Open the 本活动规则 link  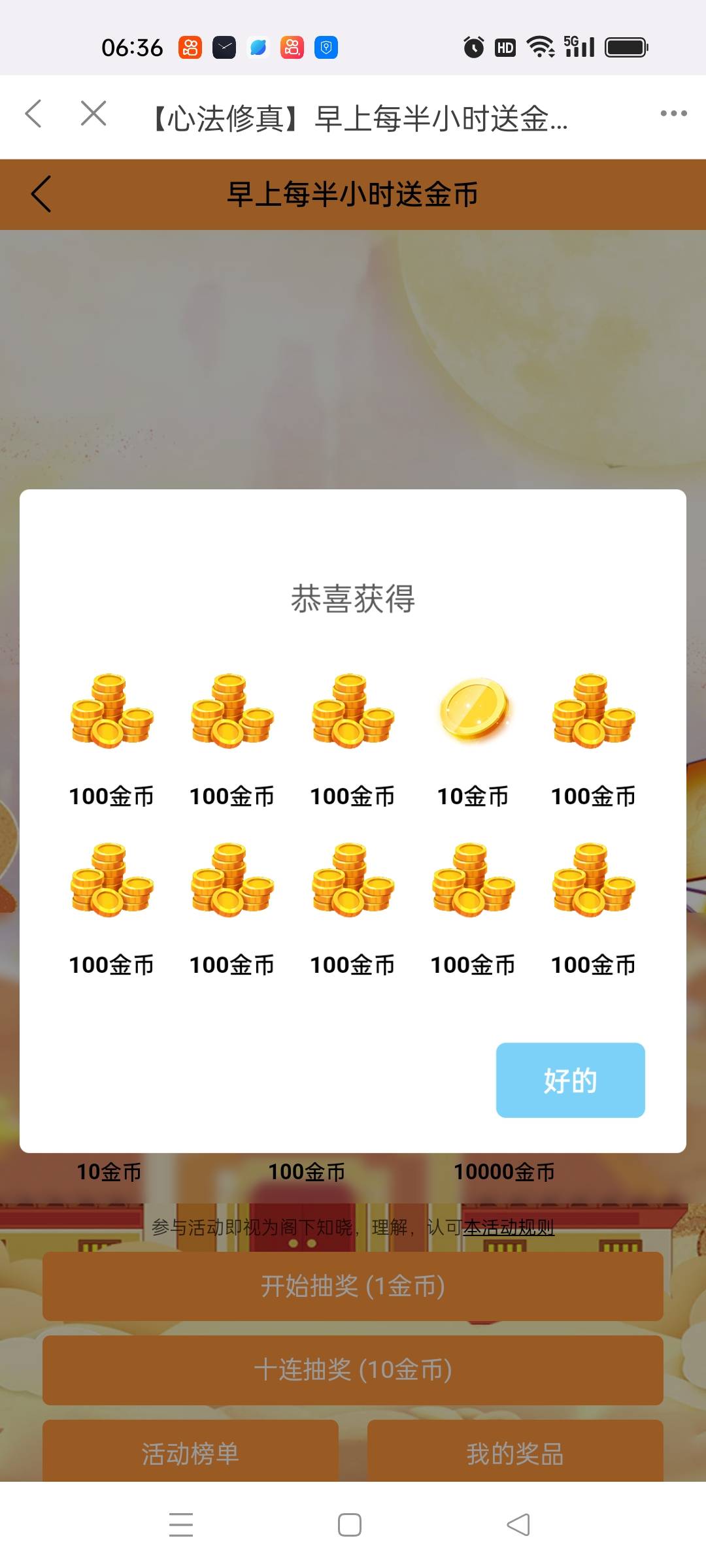(509, 1228)
